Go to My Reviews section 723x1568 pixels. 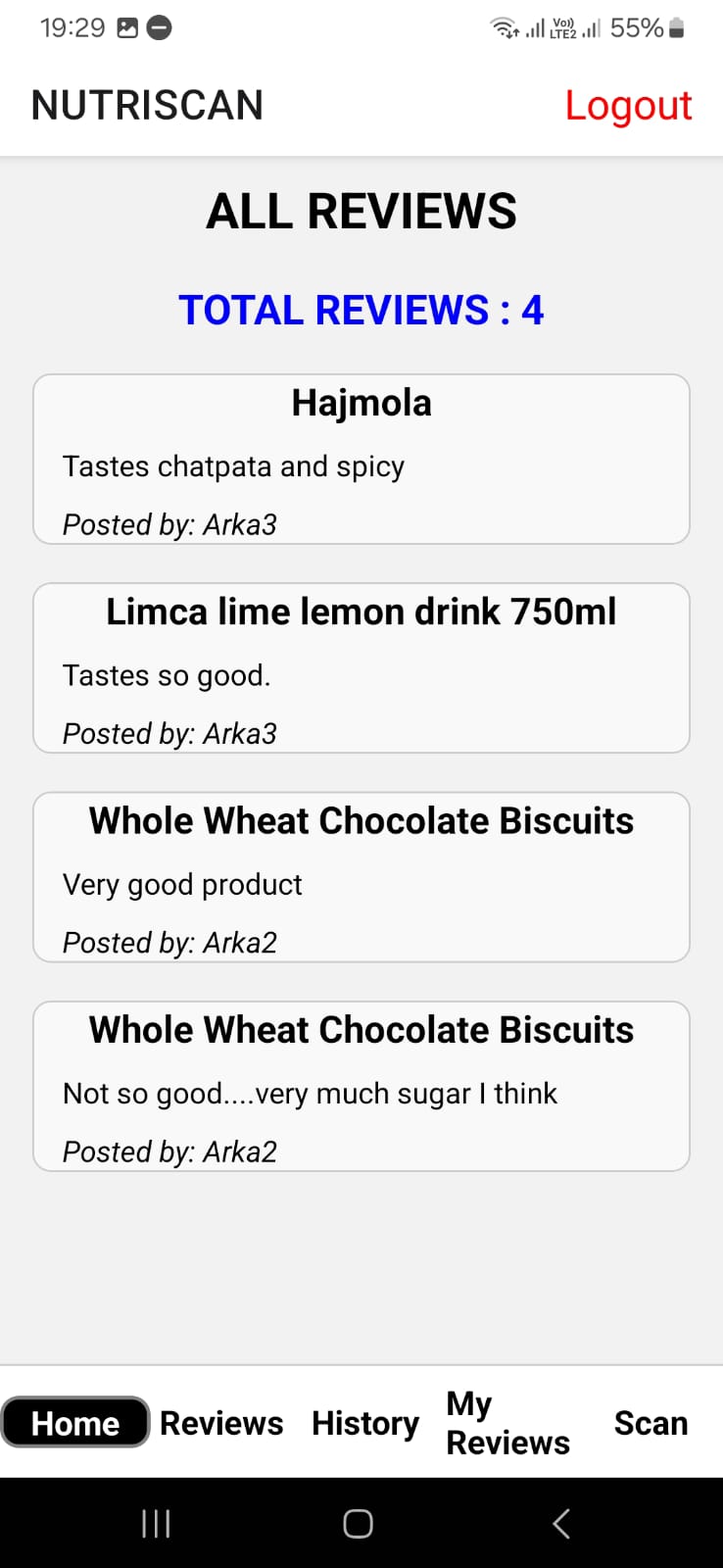pyautogui.click(x=507, y=1423)
